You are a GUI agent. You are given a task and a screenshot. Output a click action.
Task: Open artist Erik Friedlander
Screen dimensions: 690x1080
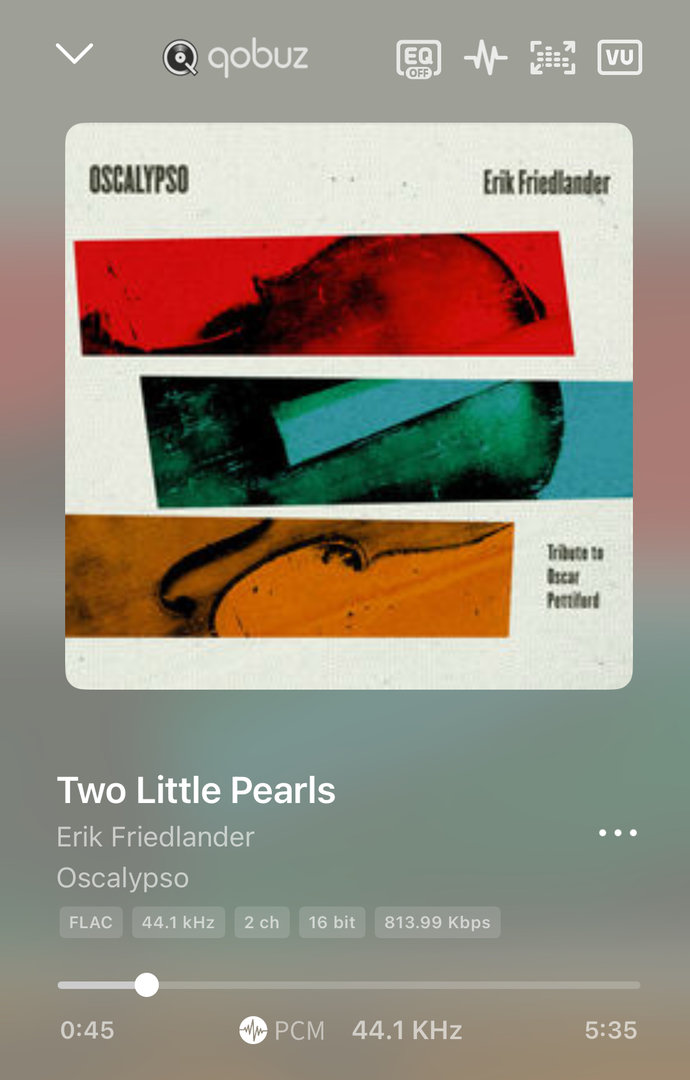(x=155, y=836)
